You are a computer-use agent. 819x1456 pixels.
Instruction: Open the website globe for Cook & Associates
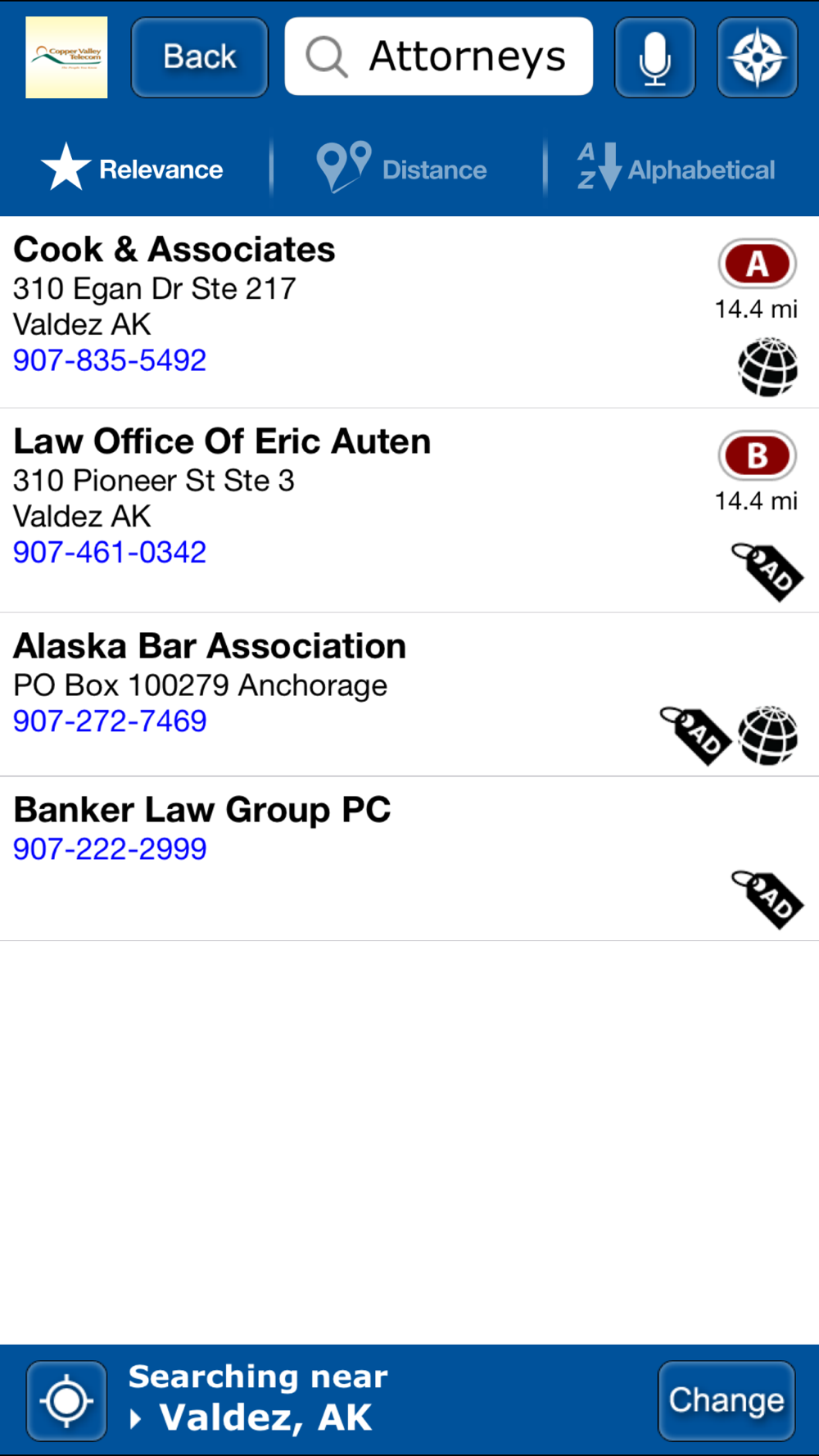(767, 367)
